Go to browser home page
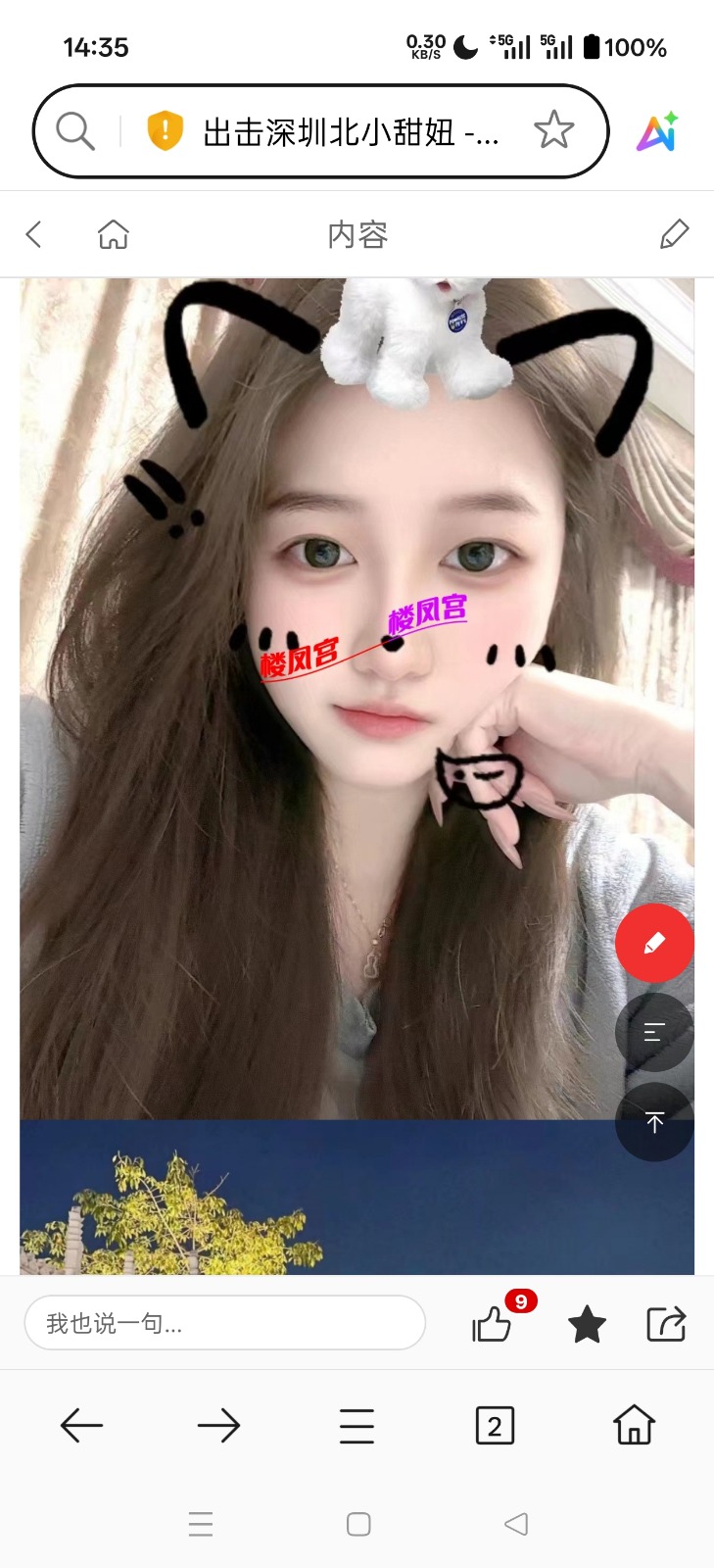This screenshot has height=1568, width=714. click(x=634, y=1425)
